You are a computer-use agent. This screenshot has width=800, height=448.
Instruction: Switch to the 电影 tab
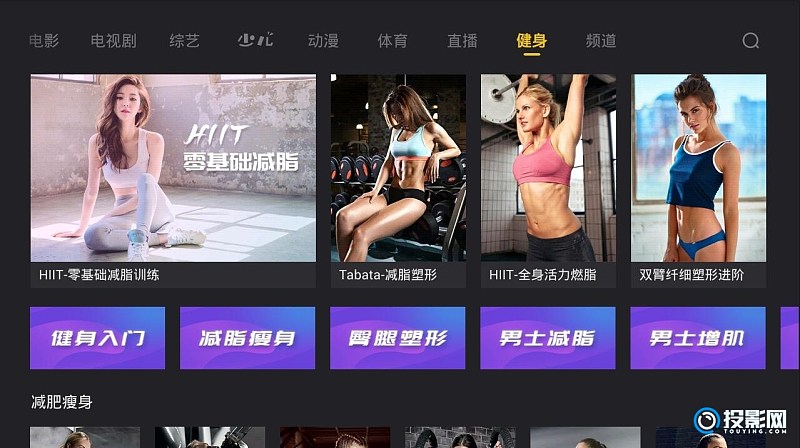(44, 41)
